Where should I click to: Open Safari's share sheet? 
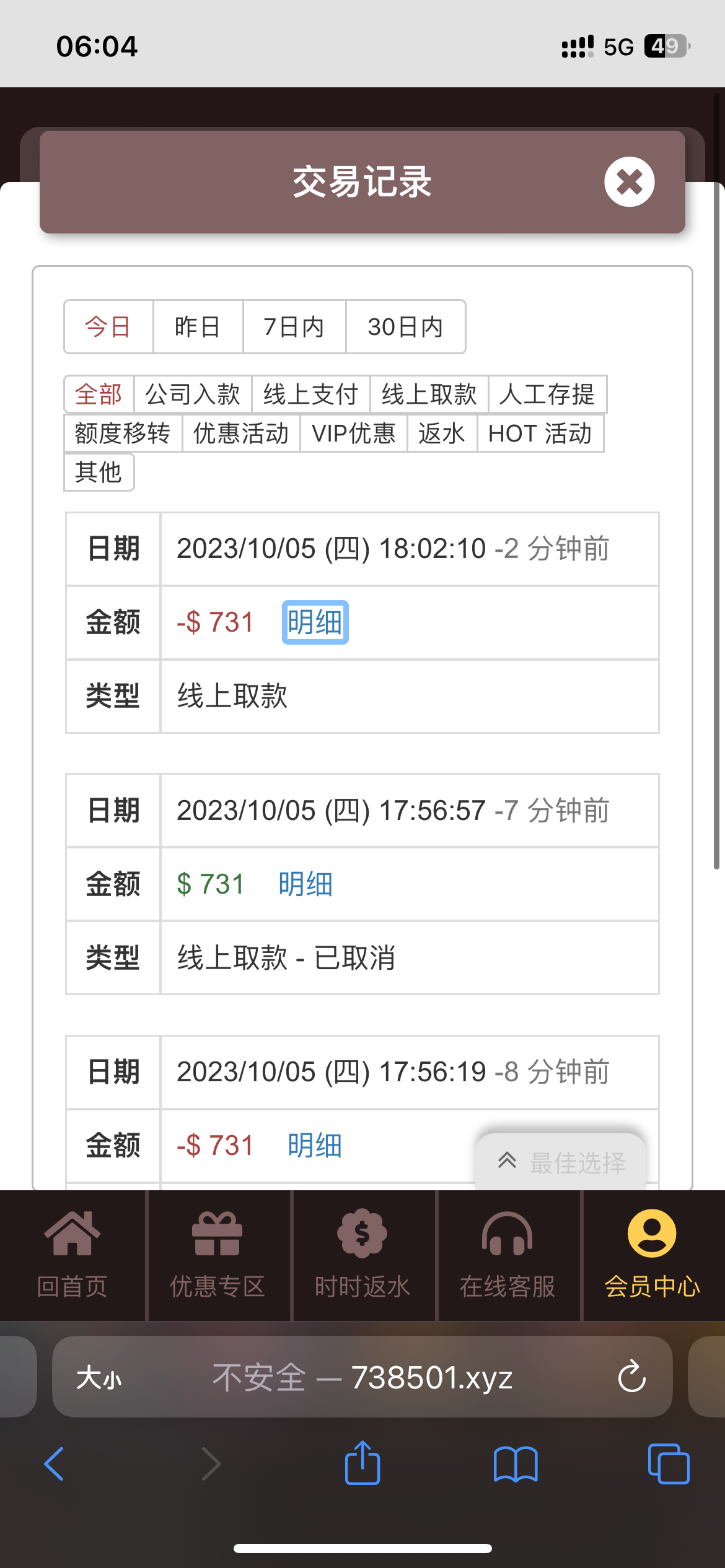pyautogui.click(x=362, y=1464)
